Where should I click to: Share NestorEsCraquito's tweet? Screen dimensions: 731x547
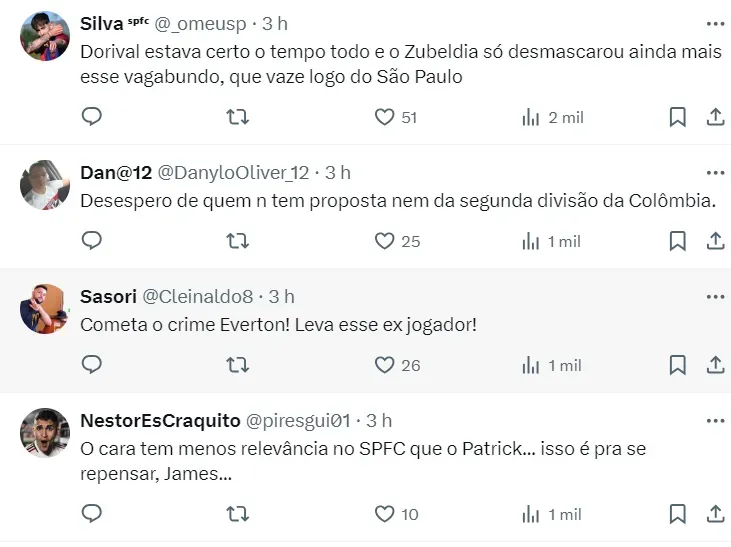coord(715,514)
